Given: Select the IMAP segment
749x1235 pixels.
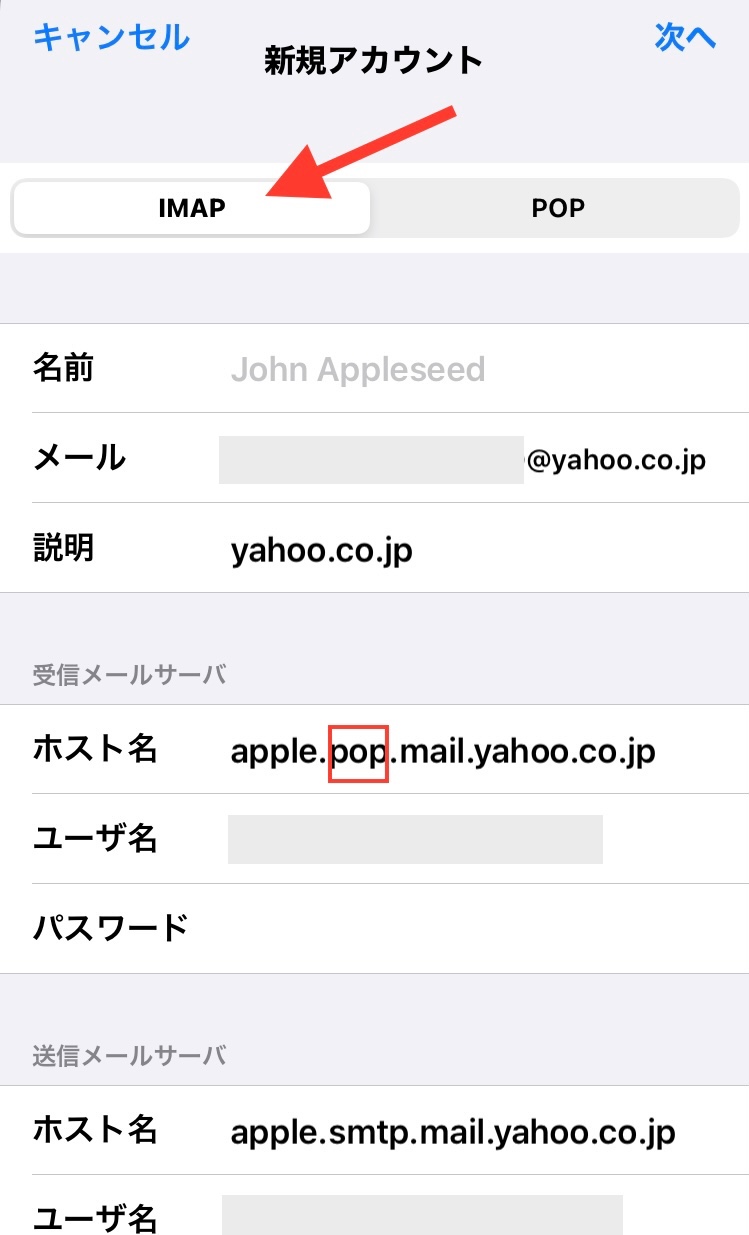Looking at the screenshot, I should click(192, 208).
